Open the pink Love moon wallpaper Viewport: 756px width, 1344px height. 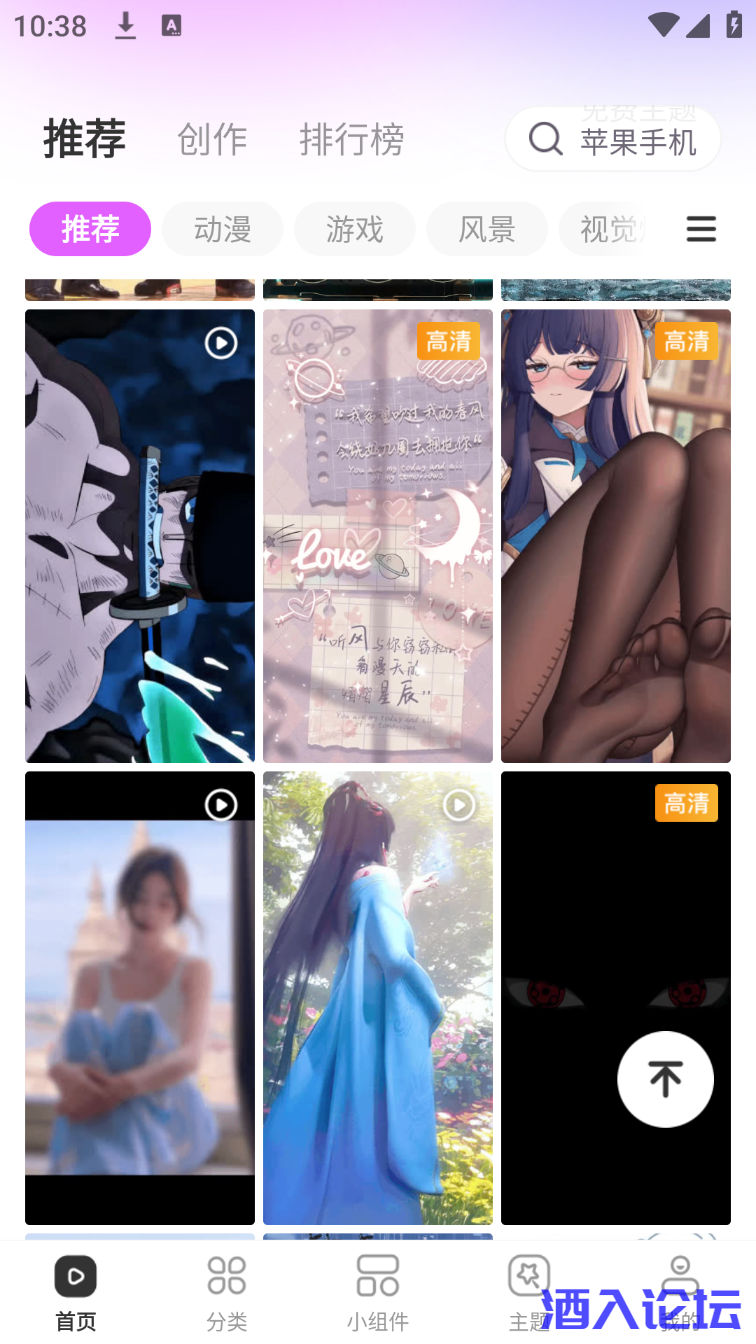[x=378, y=536]
